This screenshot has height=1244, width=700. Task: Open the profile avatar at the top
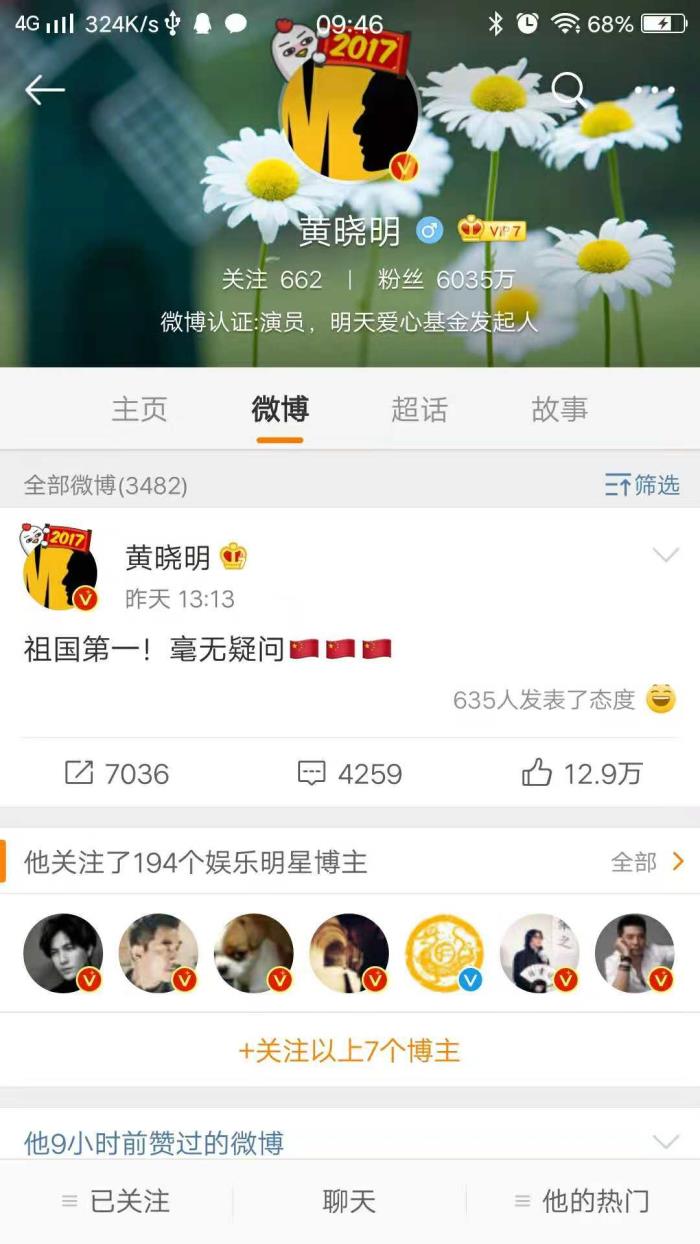(x=349, y=118)
